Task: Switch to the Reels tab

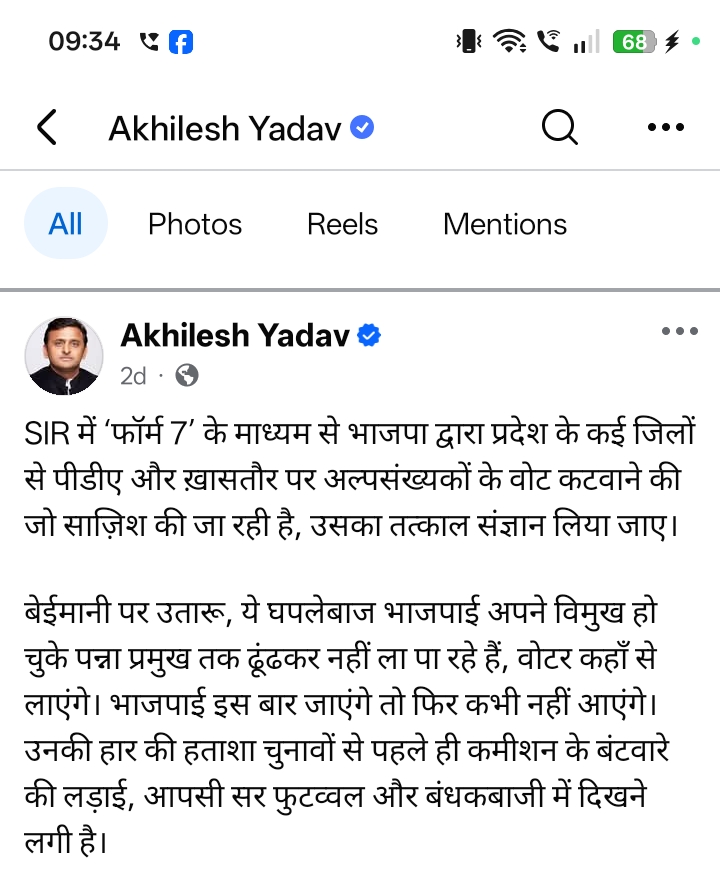Action: (x=342, y=223)
